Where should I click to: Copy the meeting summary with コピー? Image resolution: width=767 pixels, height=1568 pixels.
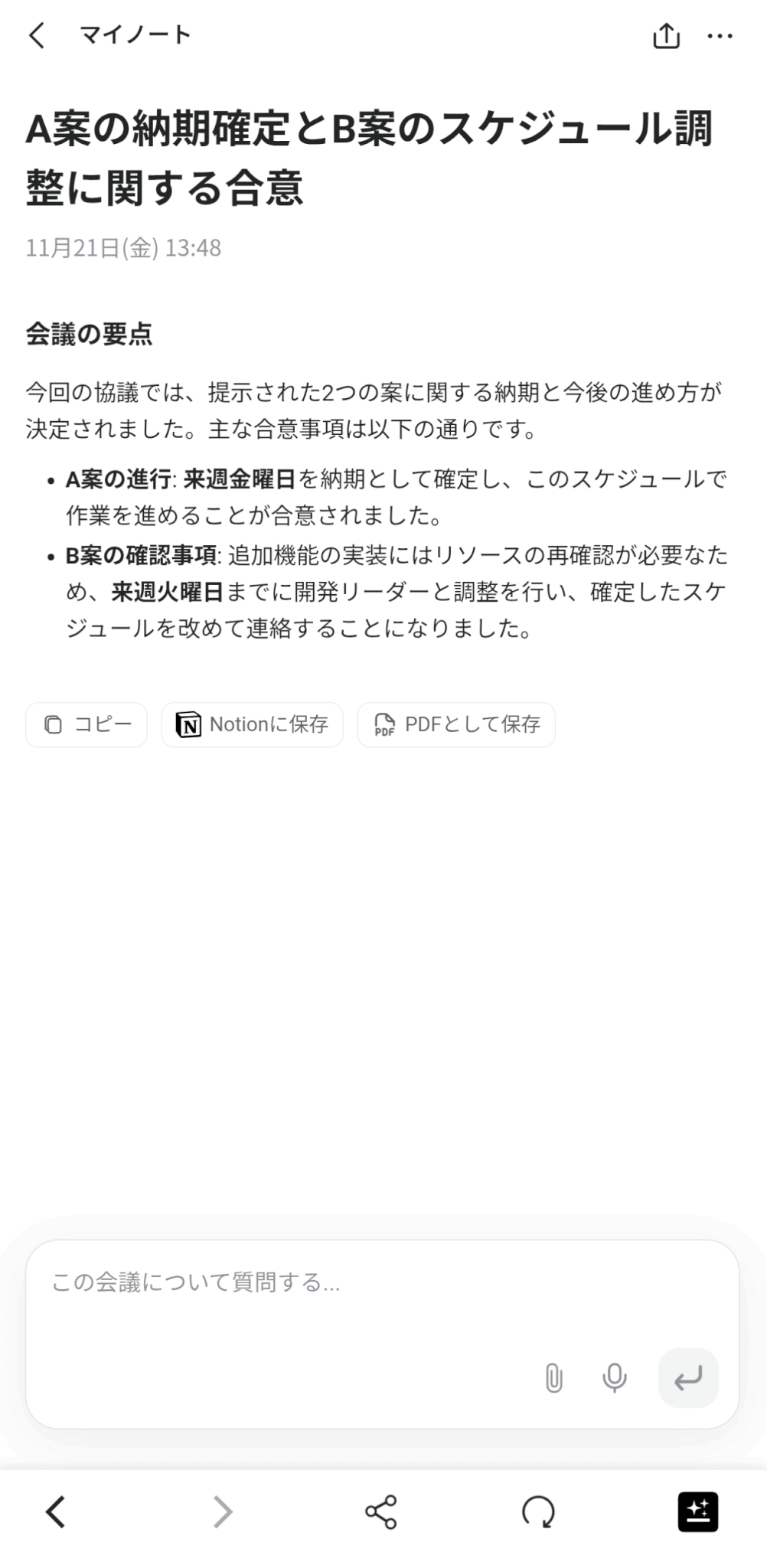pyautogui.click(x=86, y=724)
